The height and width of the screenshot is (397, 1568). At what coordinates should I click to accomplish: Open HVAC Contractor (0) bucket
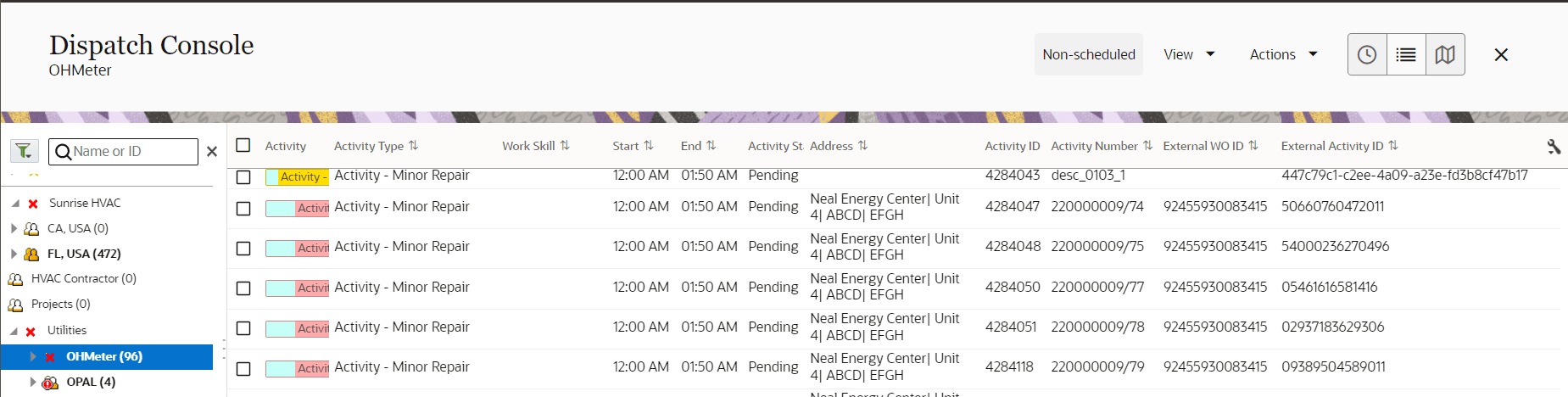[83, 278]
